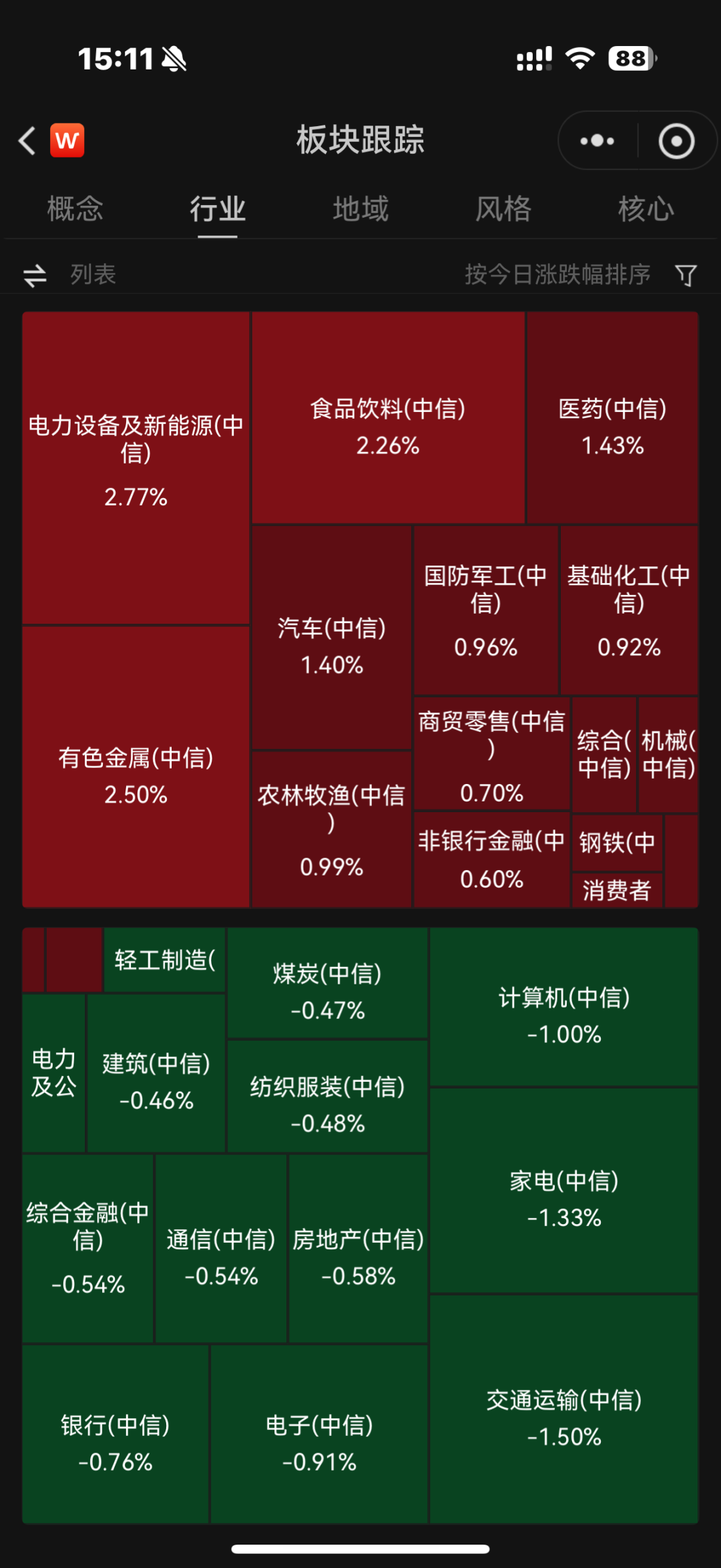Open the sort filter funnel icon
Viewport: 721px width, 1568px height.
point(686,275)
